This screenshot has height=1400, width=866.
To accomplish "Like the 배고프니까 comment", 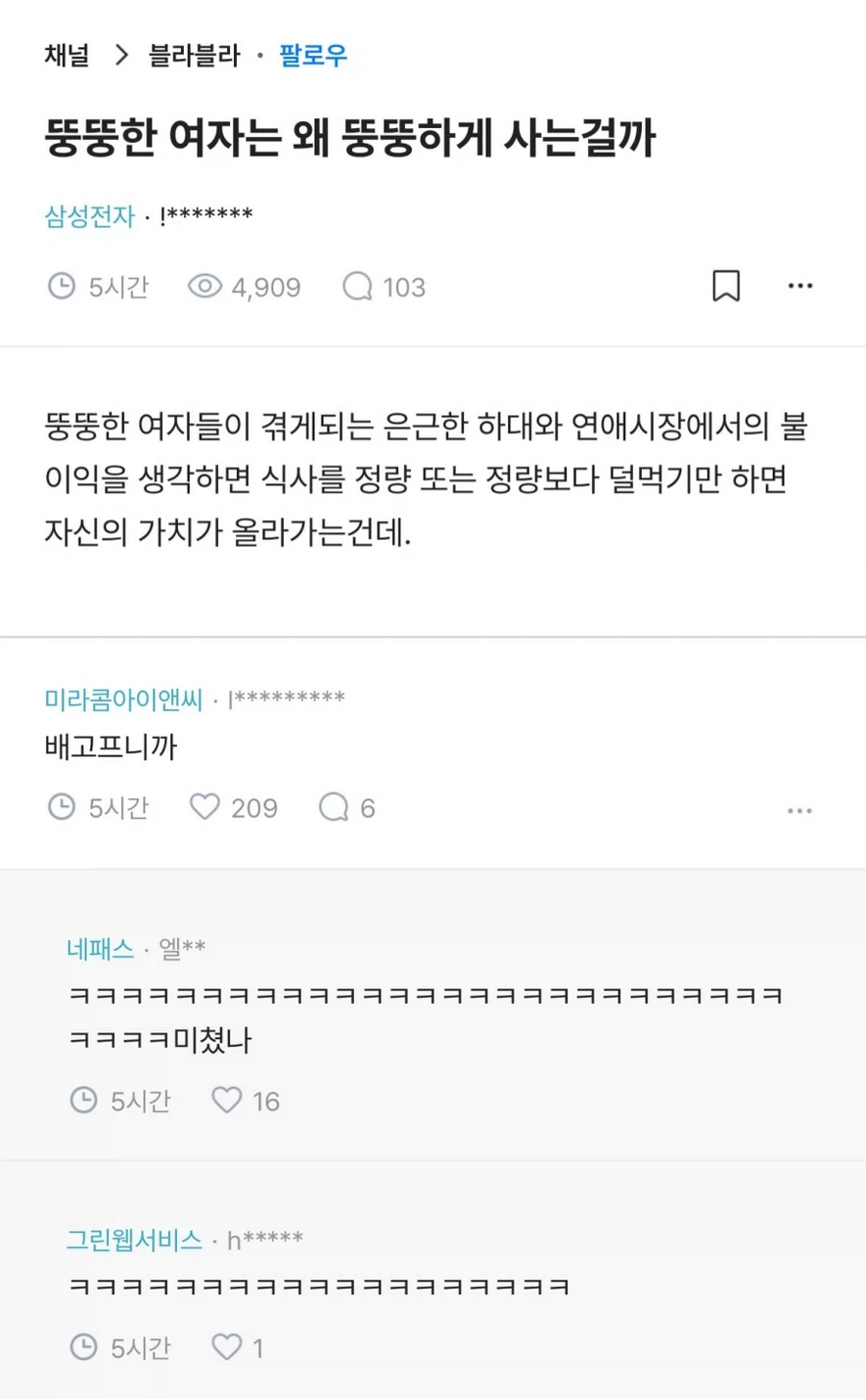I will 205,807.
